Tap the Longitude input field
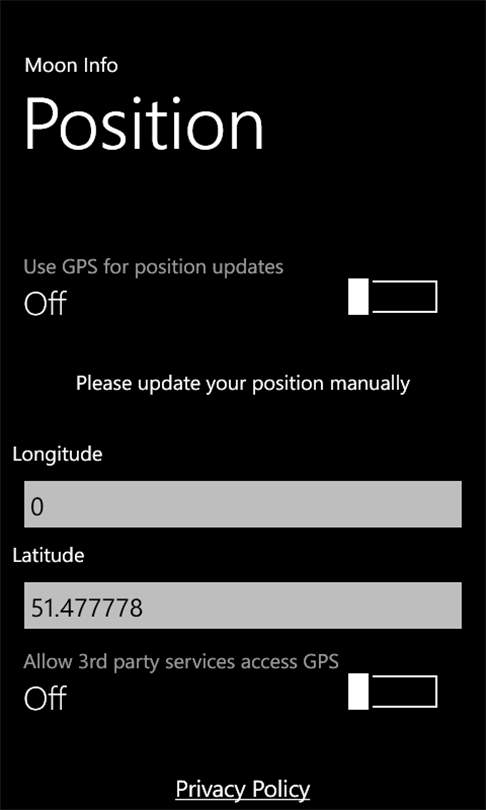The width and height of the screenshot is (486, 810). click(243, 504)
